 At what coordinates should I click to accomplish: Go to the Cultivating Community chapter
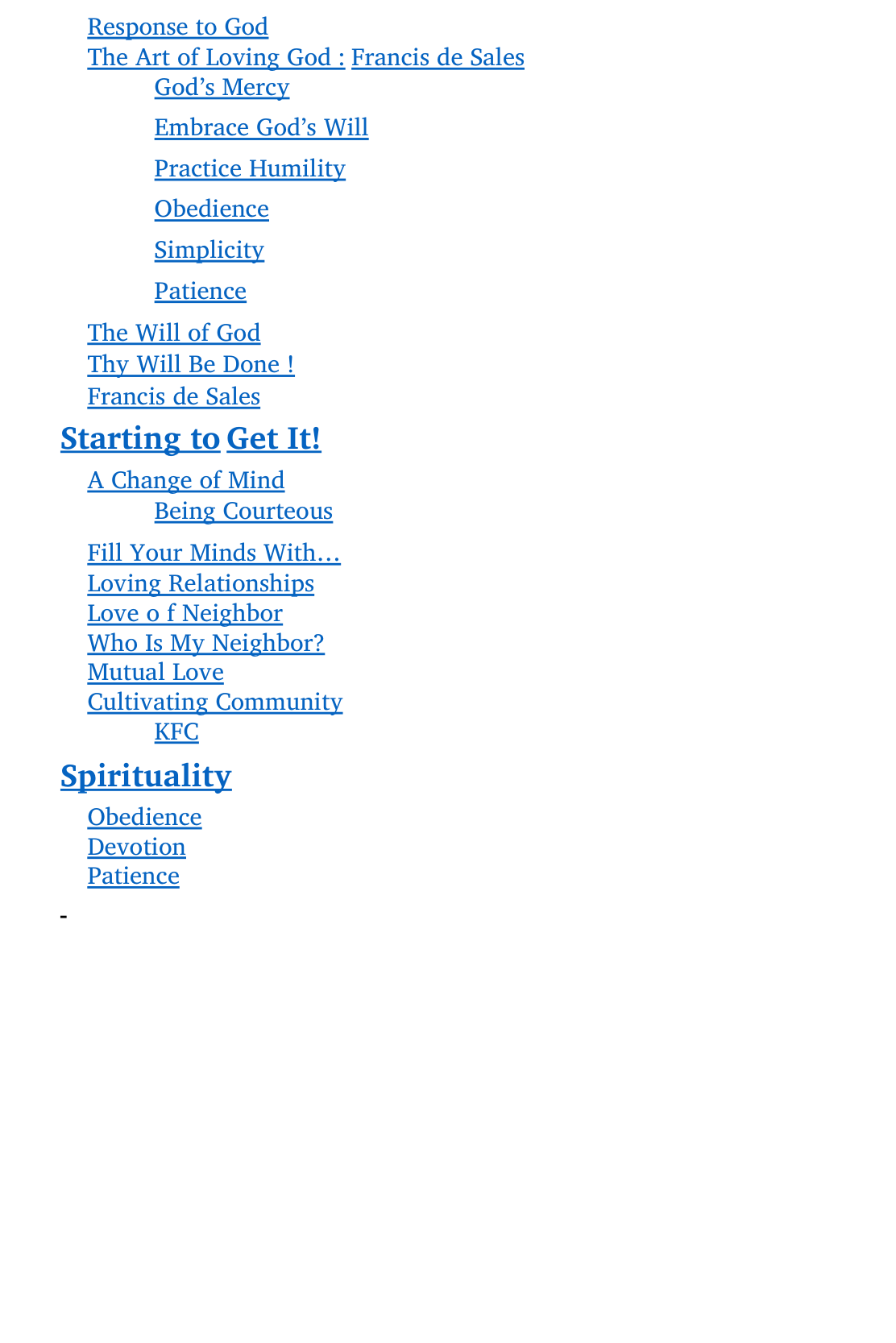pos(214,702)
